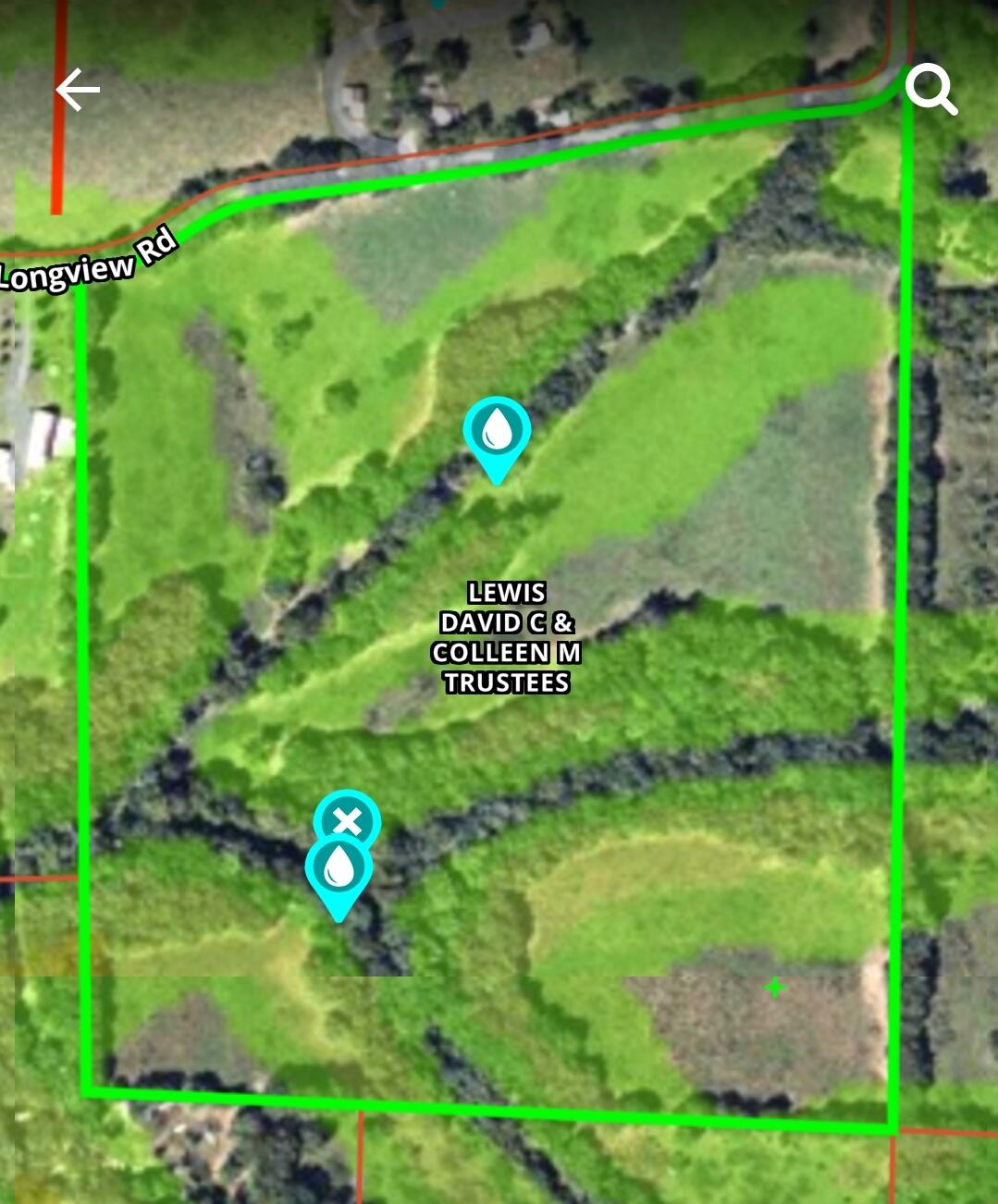Open the water marker near the parcel center
998x1204 pixels.
click(x=498, y=431)
